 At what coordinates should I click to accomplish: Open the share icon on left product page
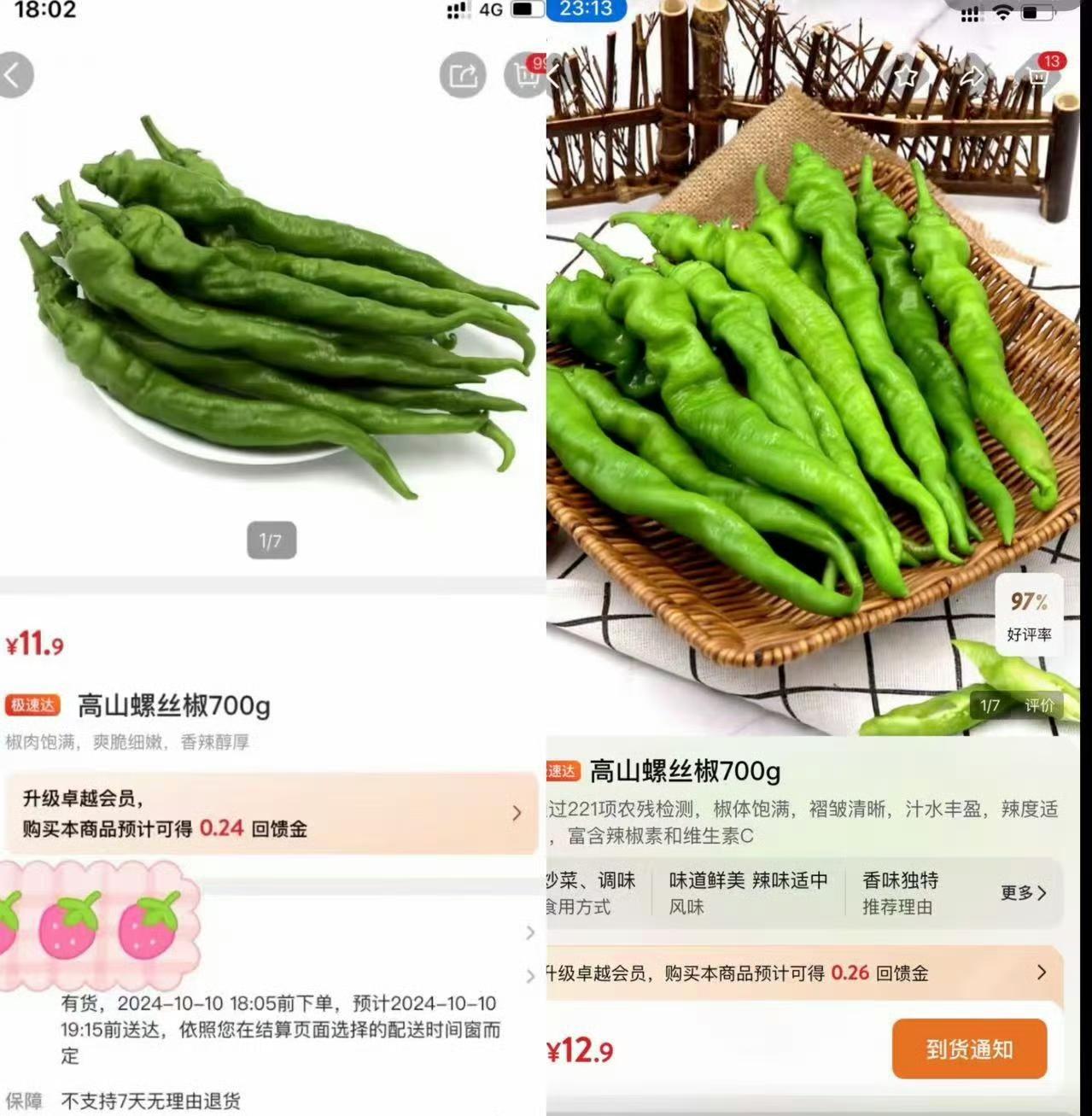tap(462, 74)
